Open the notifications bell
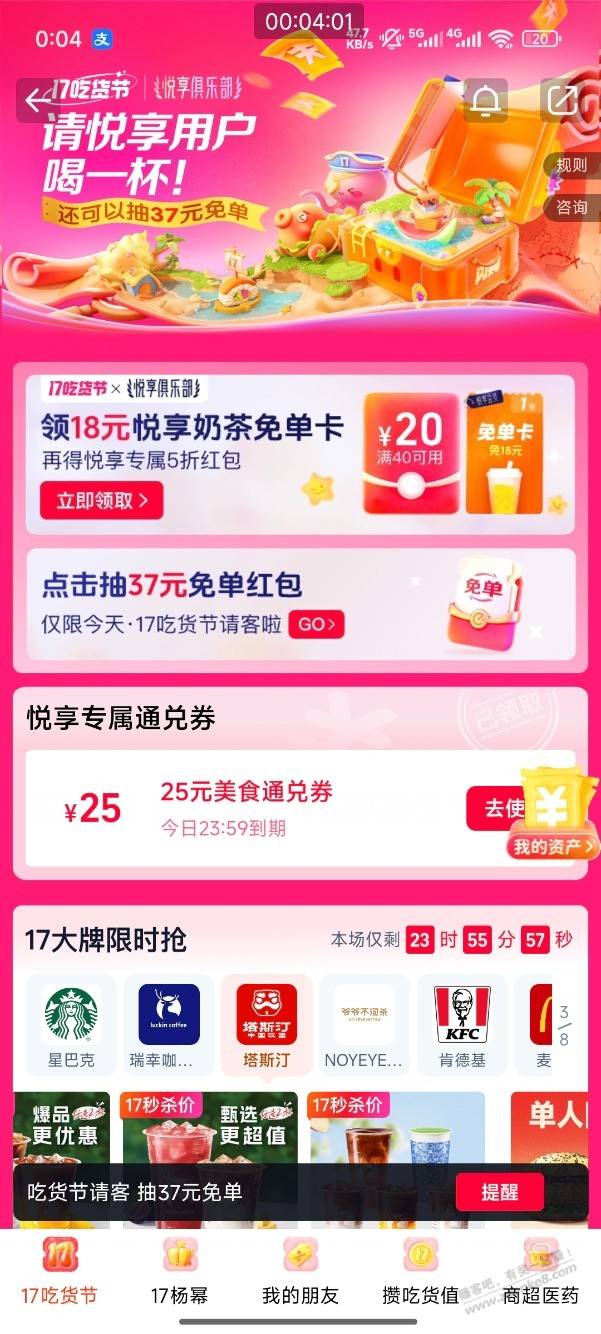601x1334 pixels. click(485, 100)
